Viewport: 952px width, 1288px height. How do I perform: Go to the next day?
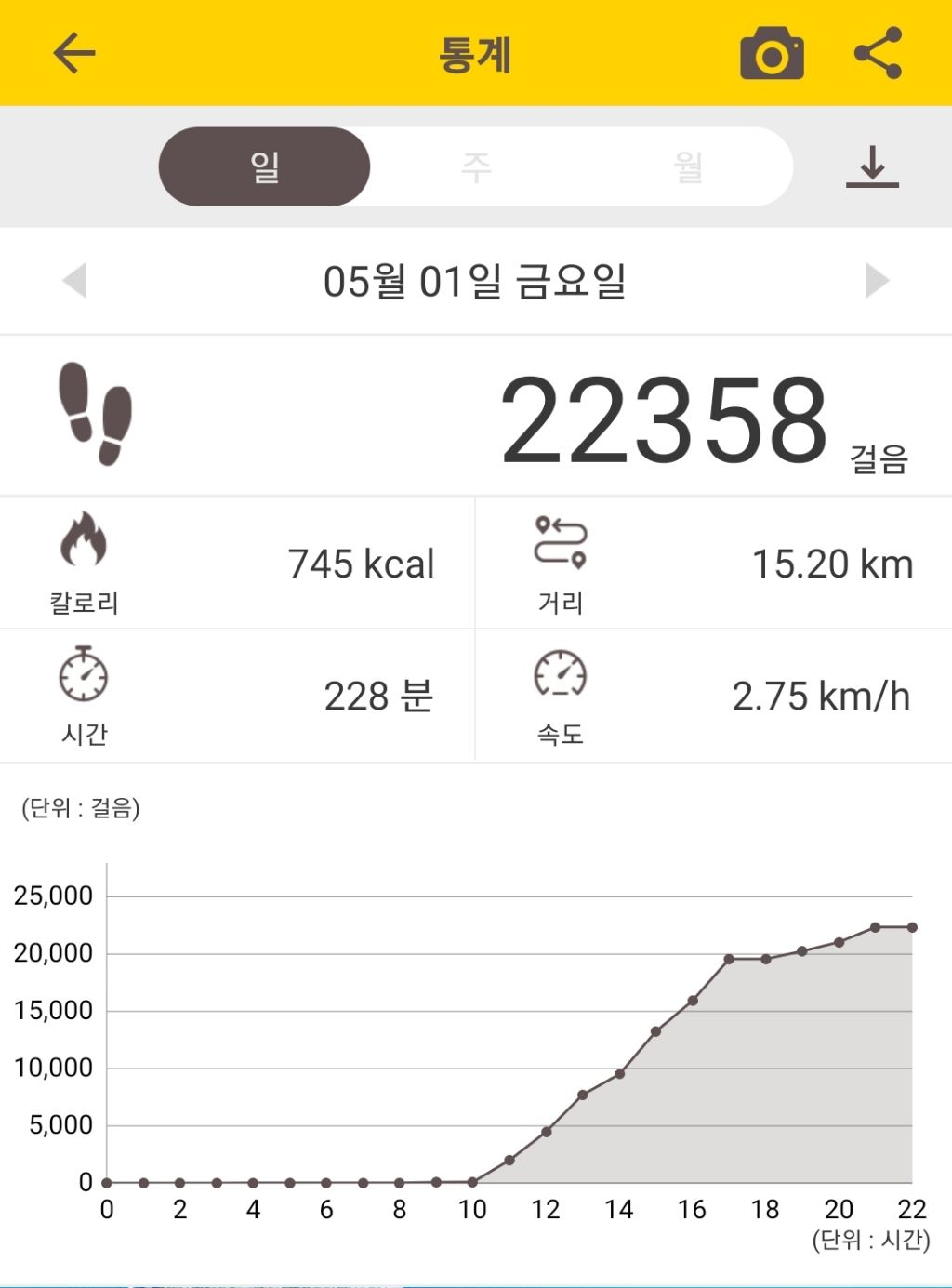coord(877,280)
